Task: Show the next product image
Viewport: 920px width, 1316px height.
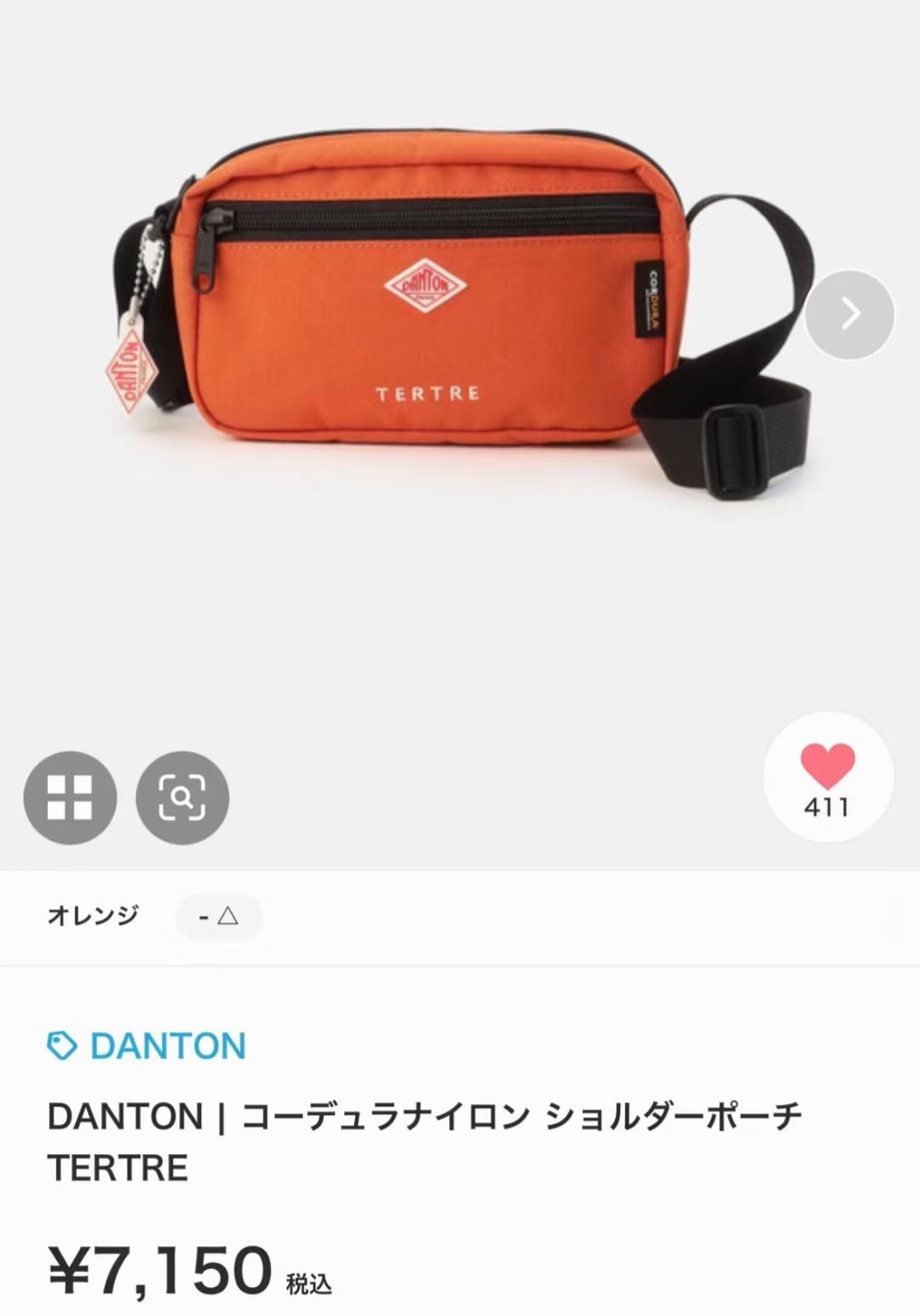Action: click(849, 314)
